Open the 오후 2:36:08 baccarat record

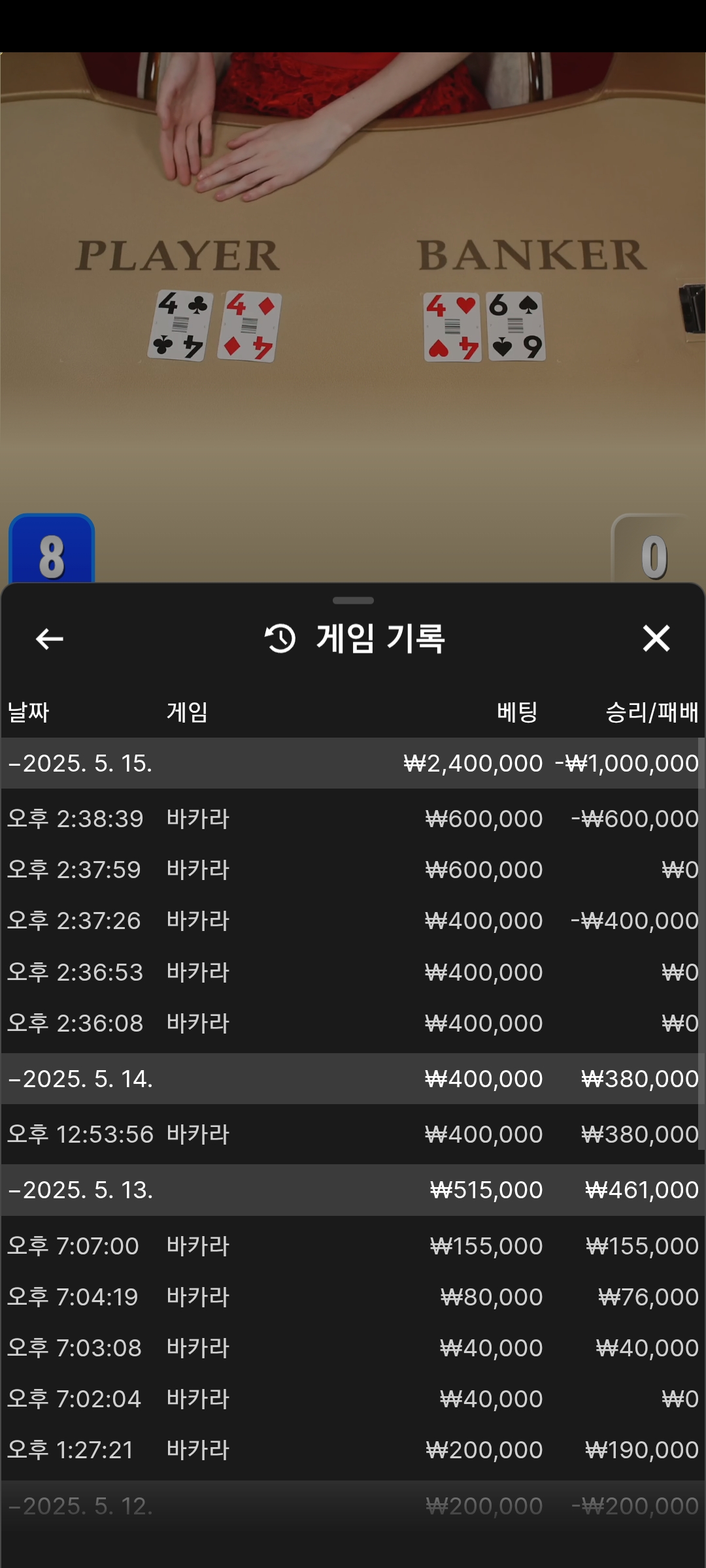(x=352, y=1023)
